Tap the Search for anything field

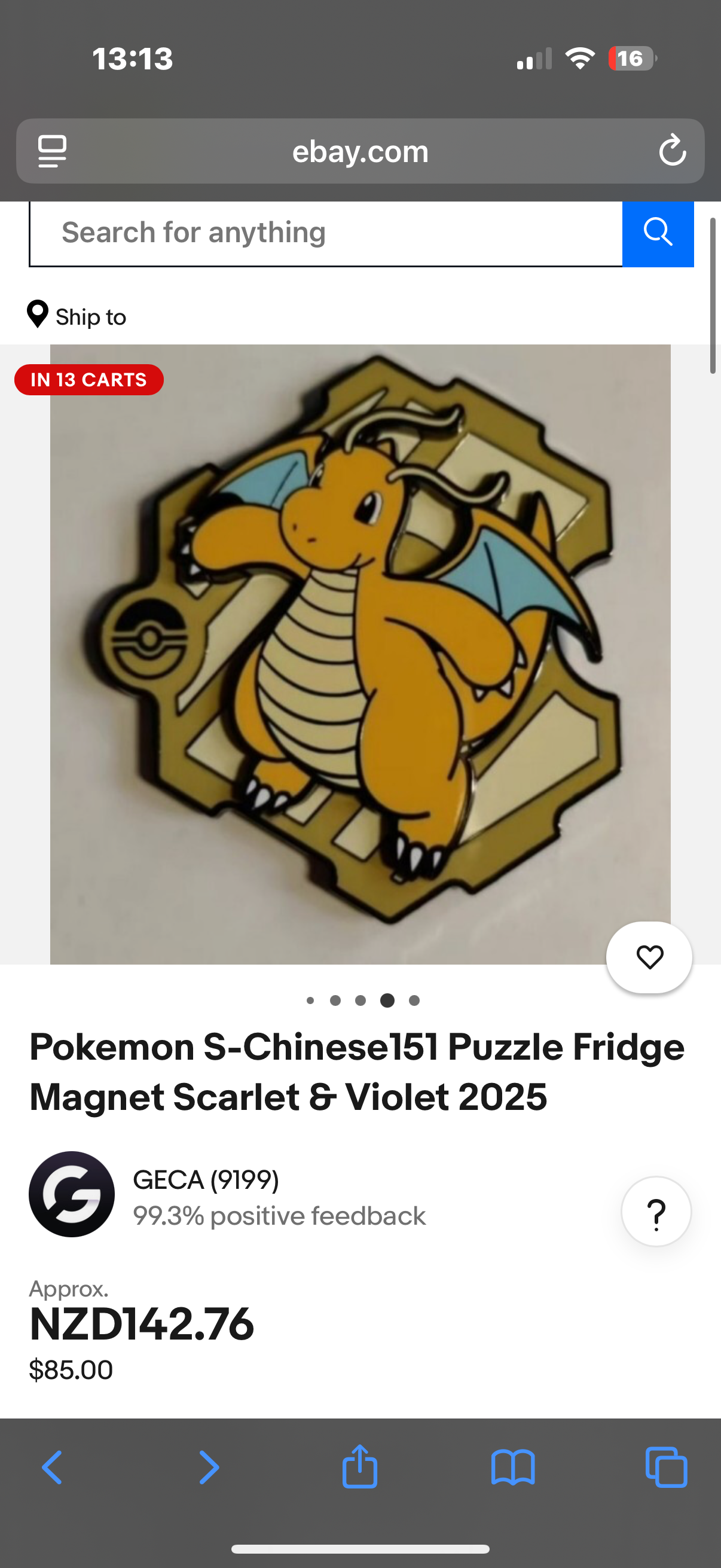point(325,233)
